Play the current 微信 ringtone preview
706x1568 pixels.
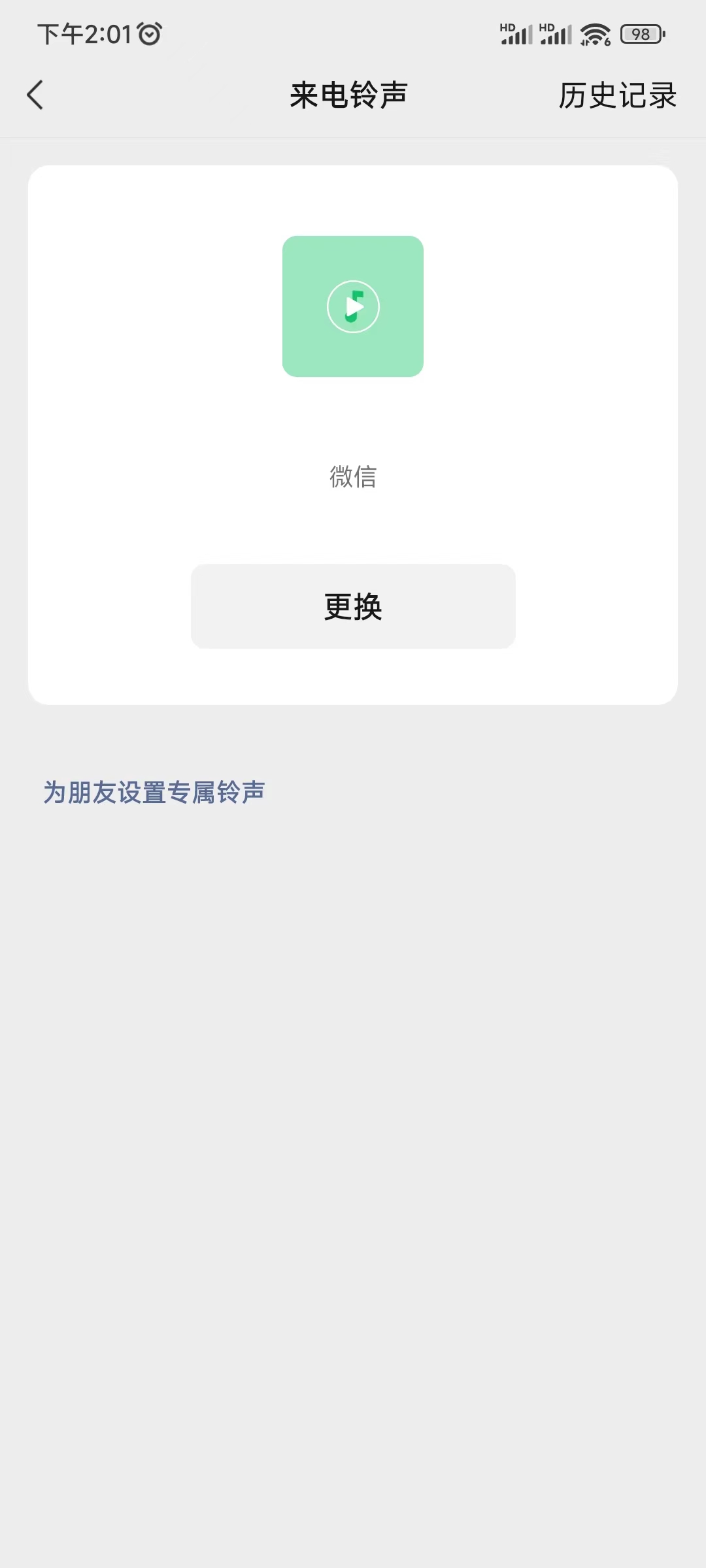tap(353, 307)
